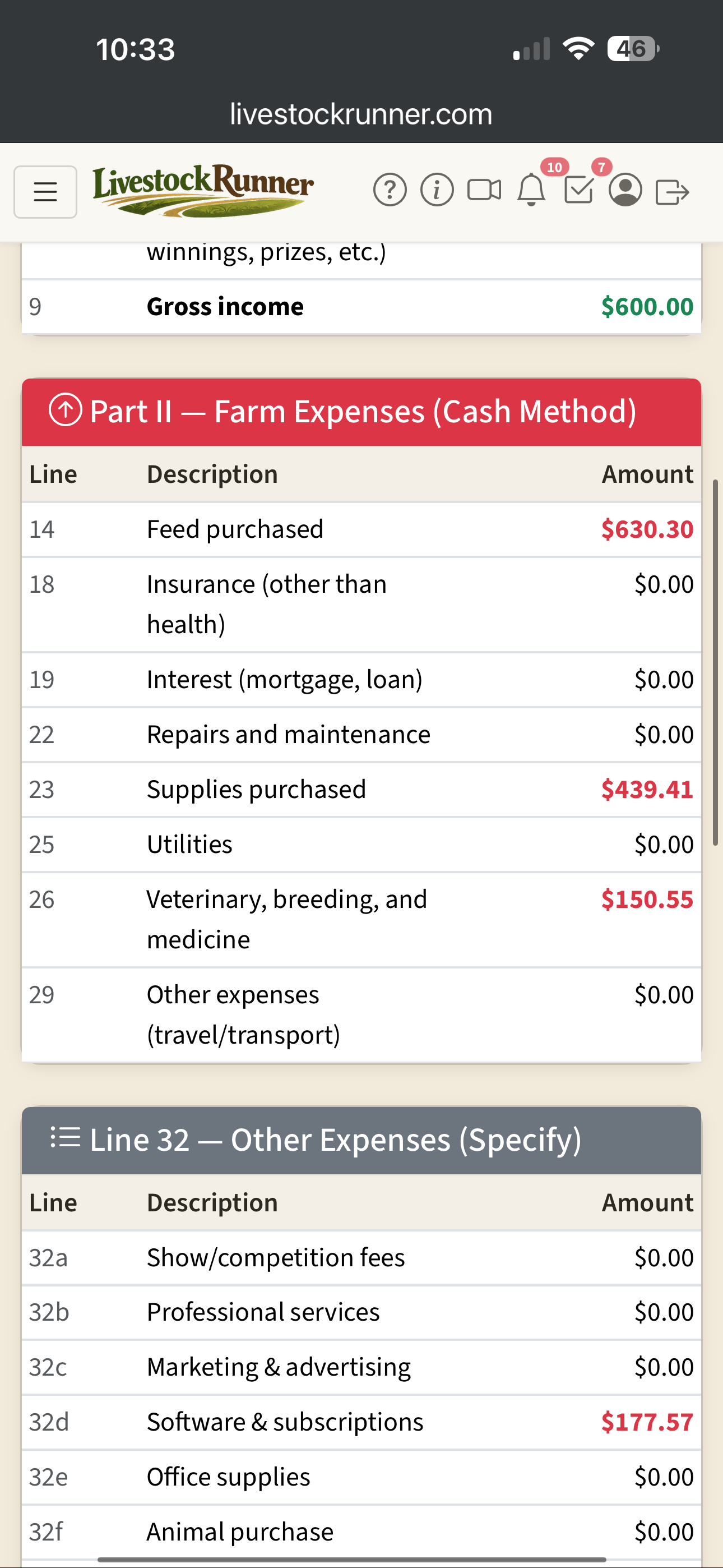Click the Gross income row showing $600.00

tap(361, 306)
